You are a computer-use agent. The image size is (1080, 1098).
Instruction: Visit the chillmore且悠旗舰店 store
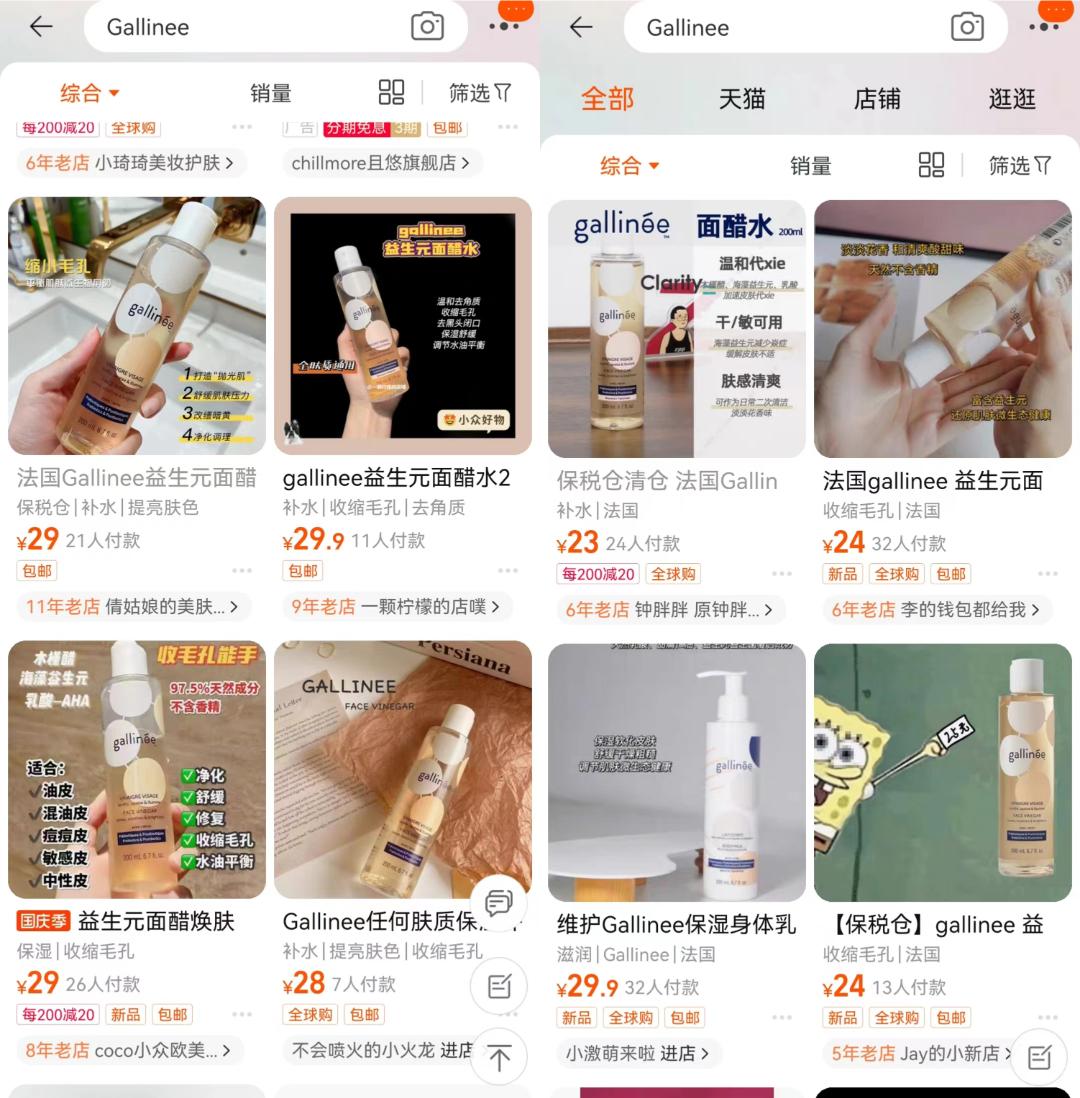(x=380, y=162)
